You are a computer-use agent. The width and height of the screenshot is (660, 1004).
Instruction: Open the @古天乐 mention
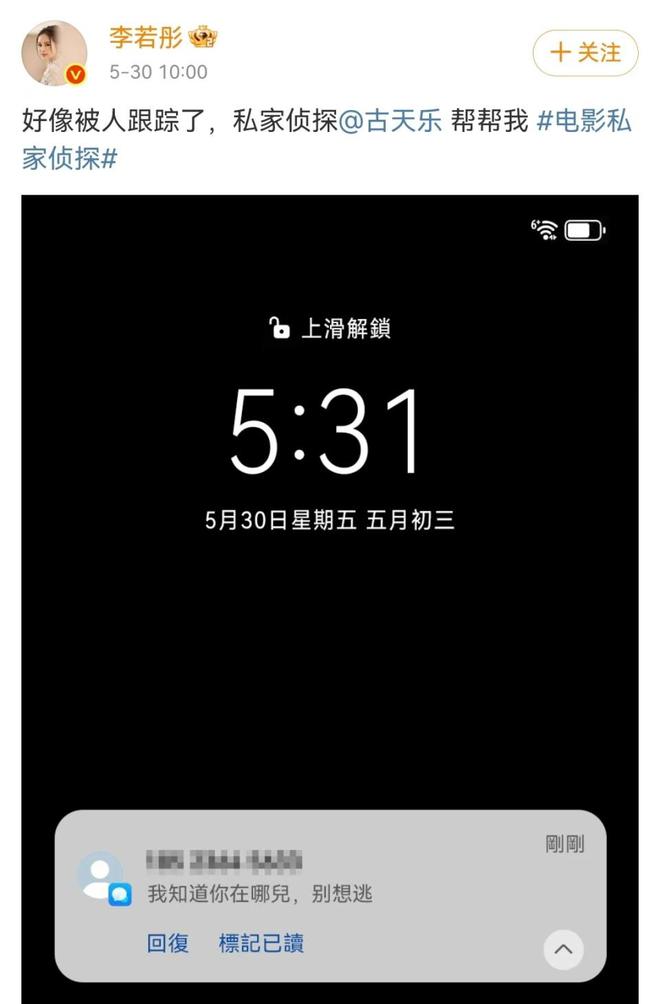[391, 123]
